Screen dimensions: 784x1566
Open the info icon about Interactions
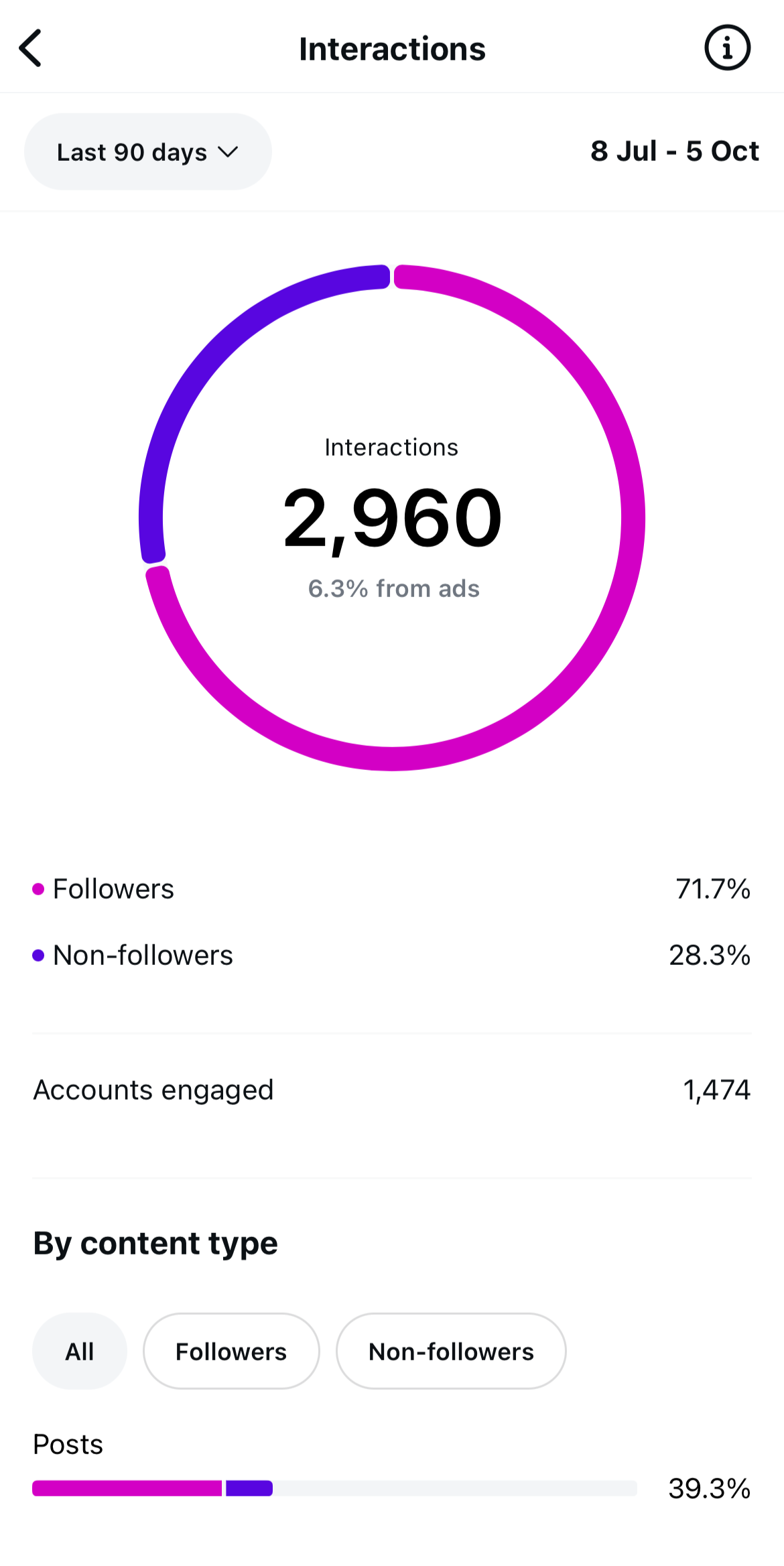tap(727, 48)
